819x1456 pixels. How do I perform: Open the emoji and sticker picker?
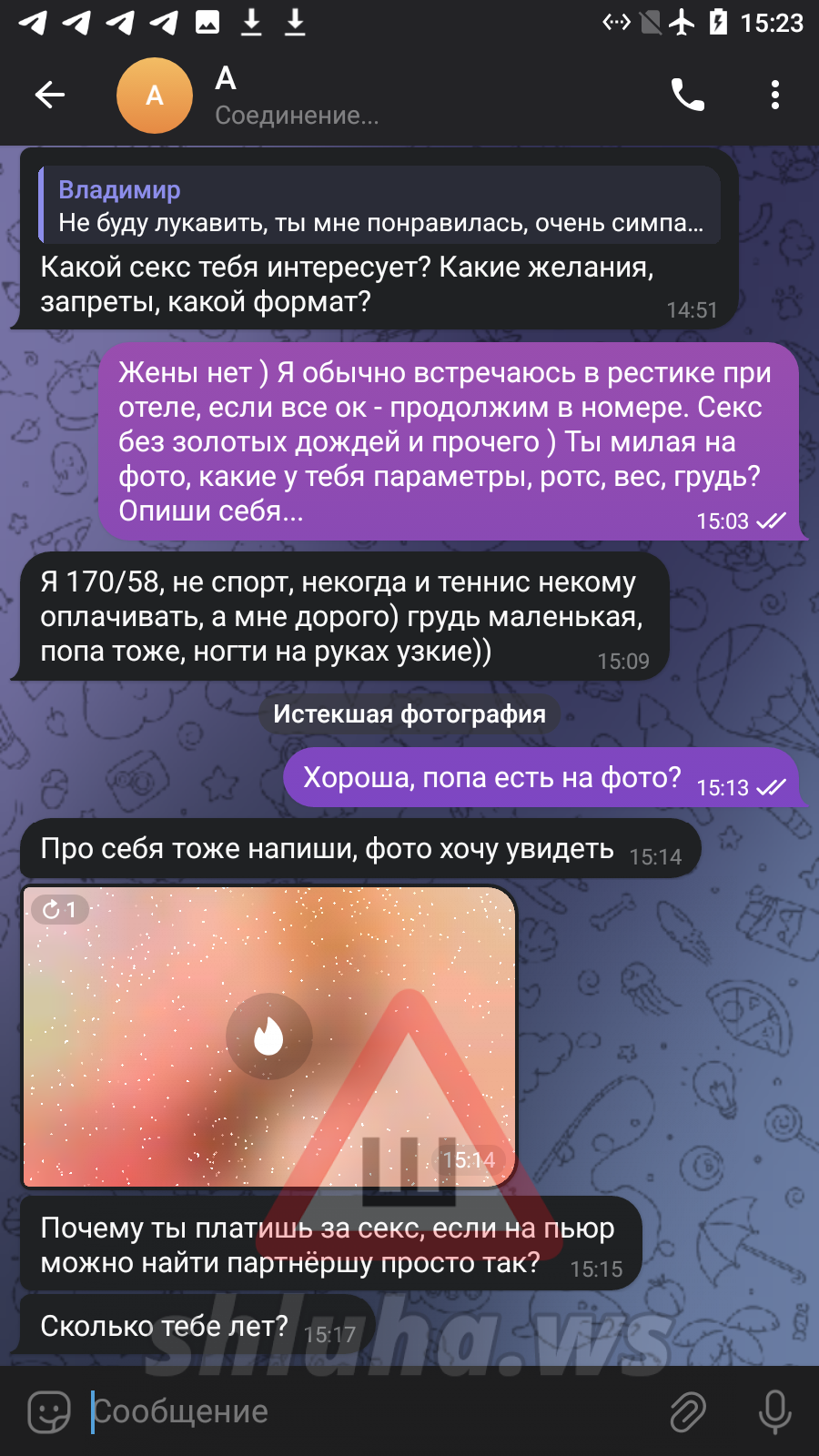coord(49,1411)
